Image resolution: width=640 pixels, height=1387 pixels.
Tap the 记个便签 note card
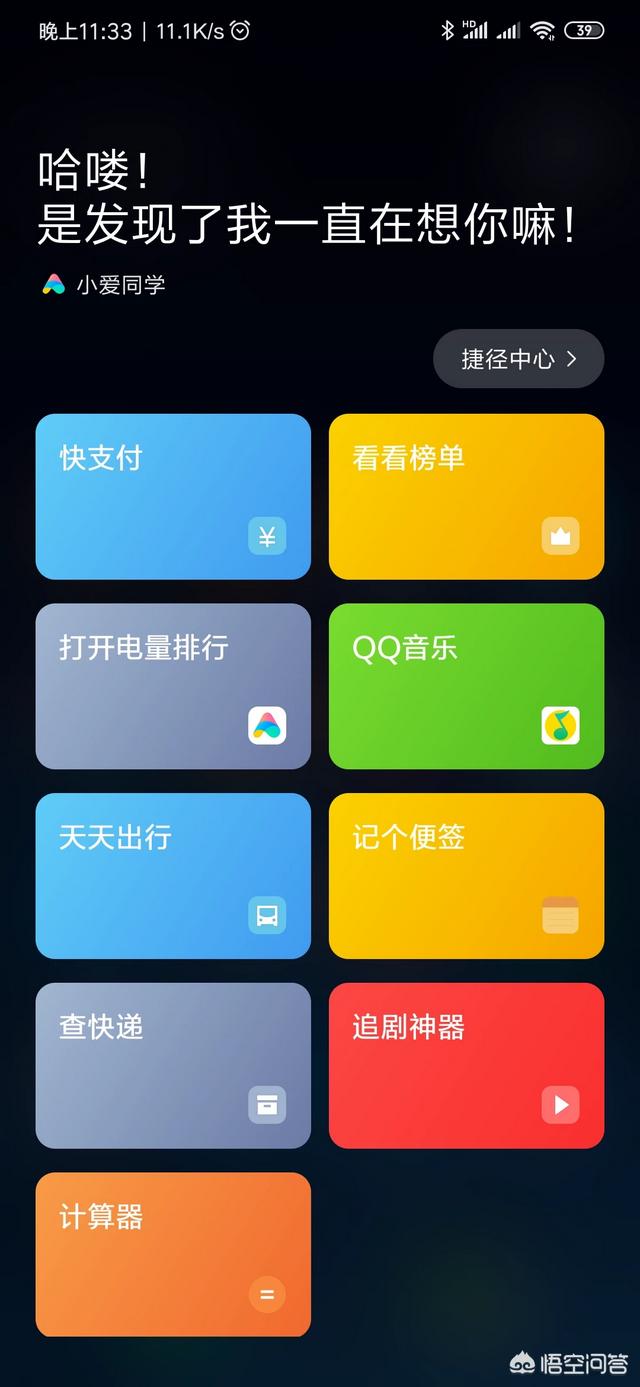(x=466, y=876)
